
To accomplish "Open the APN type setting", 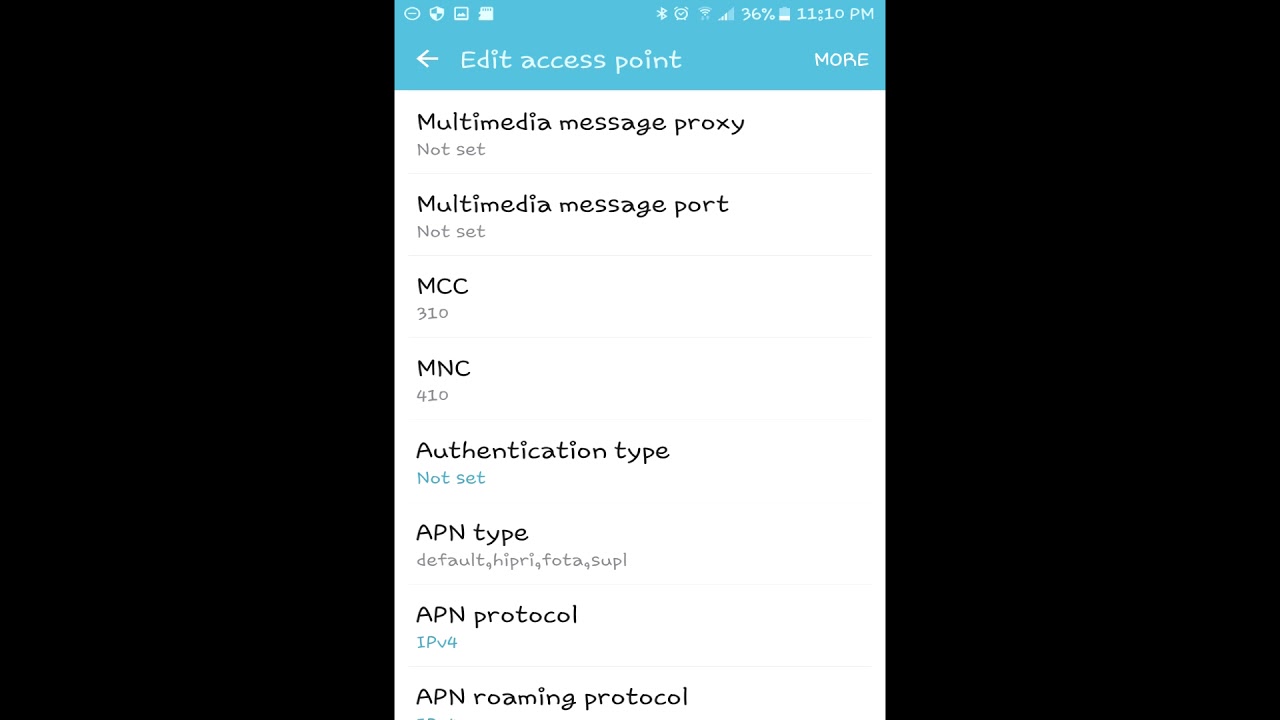I will click(x=640, y=544).
